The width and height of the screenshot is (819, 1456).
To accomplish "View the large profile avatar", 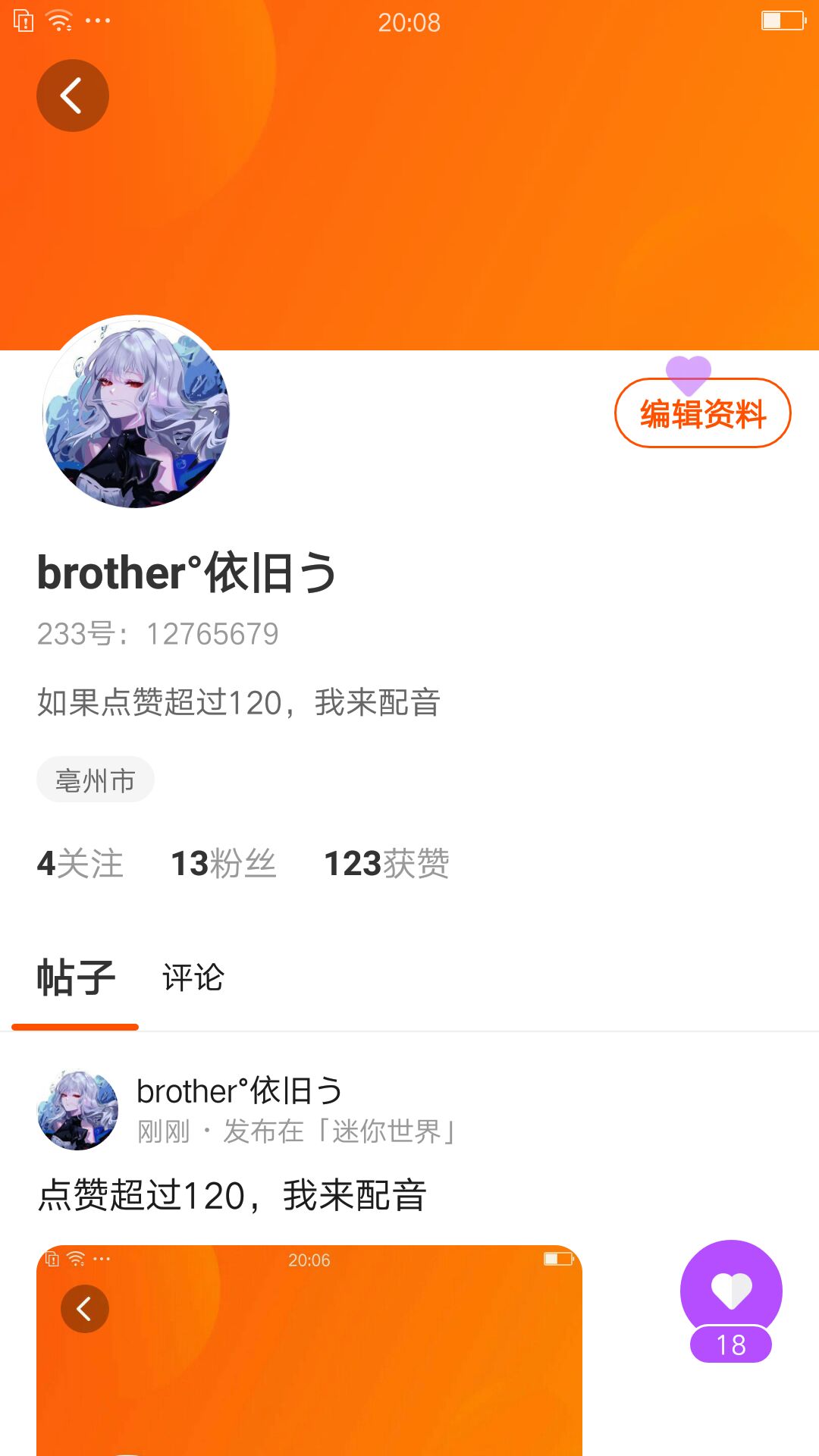I will (x=136, y=412).
